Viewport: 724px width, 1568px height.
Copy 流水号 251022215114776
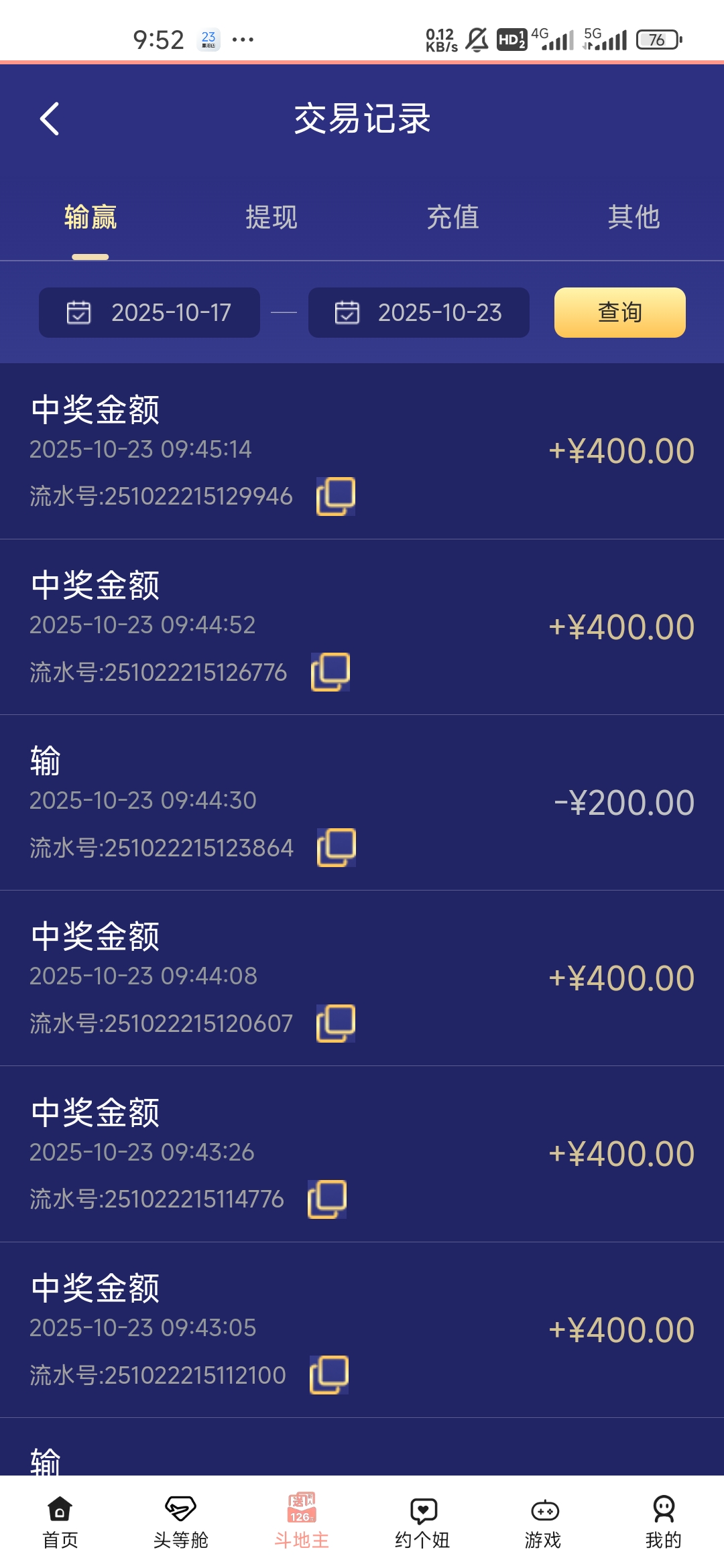point(326,1197)
